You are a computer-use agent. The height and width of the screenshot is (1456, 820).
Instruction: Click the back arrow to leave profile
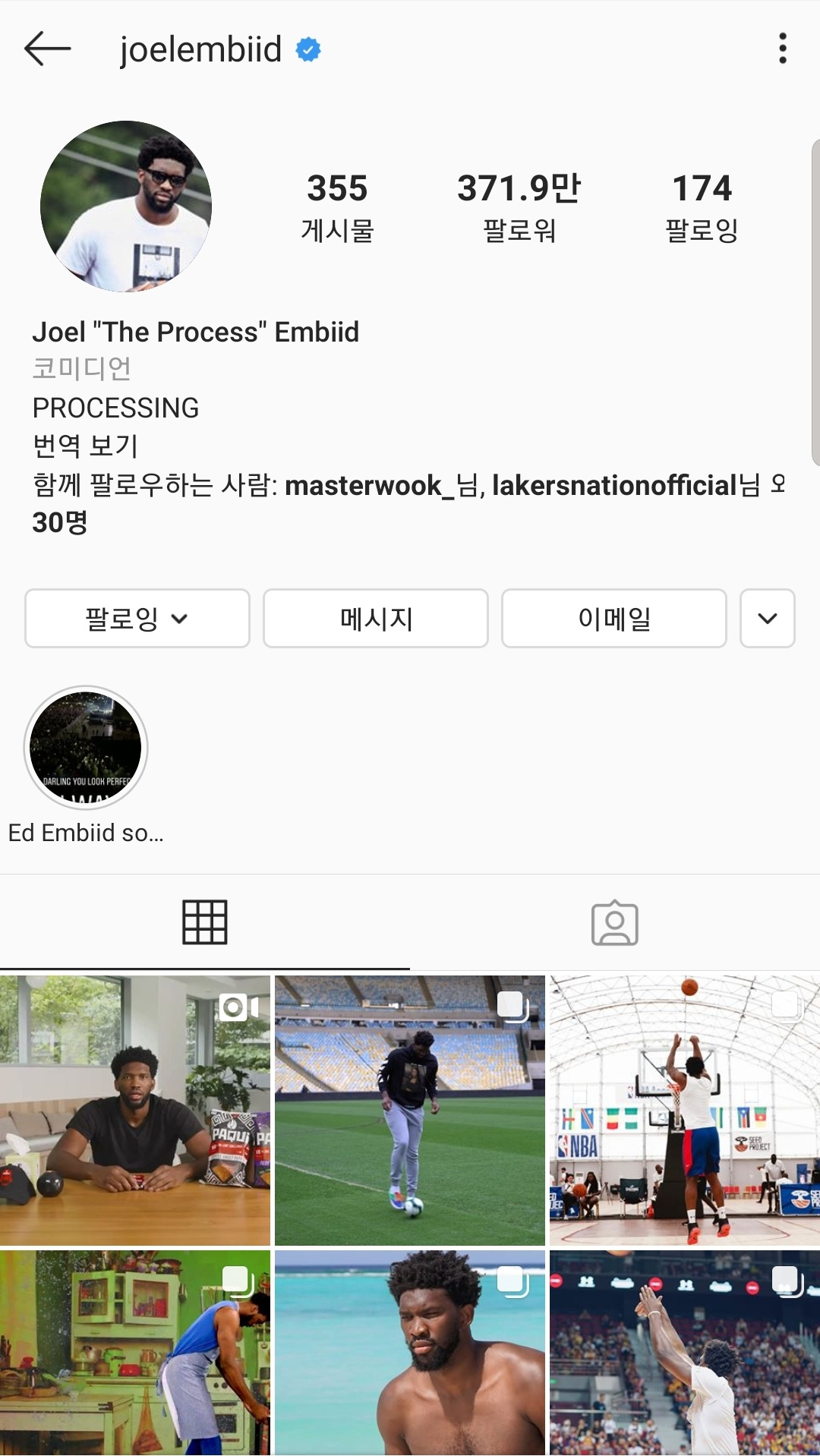point(47,50)
